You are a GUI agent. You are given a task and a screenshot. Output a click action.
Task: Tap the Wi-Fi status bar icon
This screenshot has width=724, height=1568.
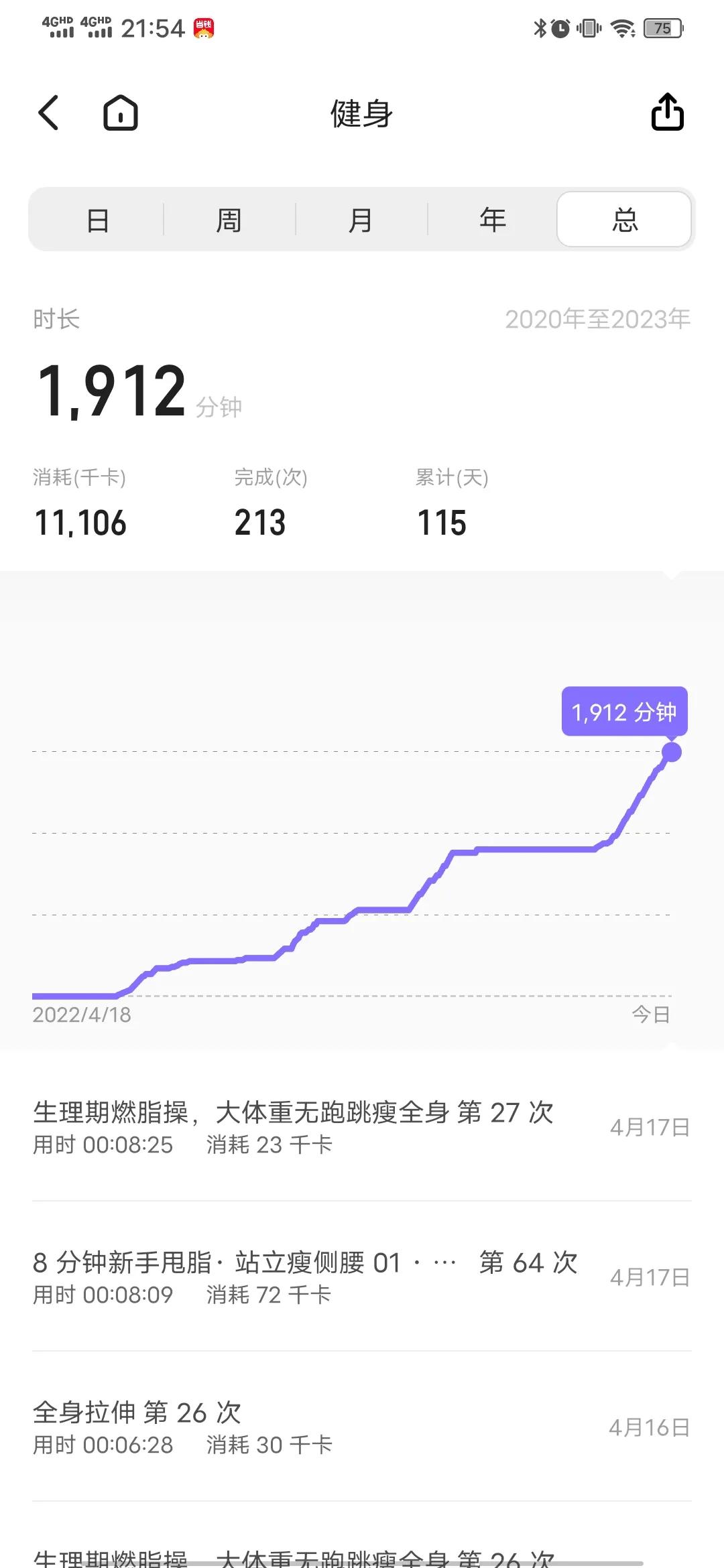tap(623, 28)
